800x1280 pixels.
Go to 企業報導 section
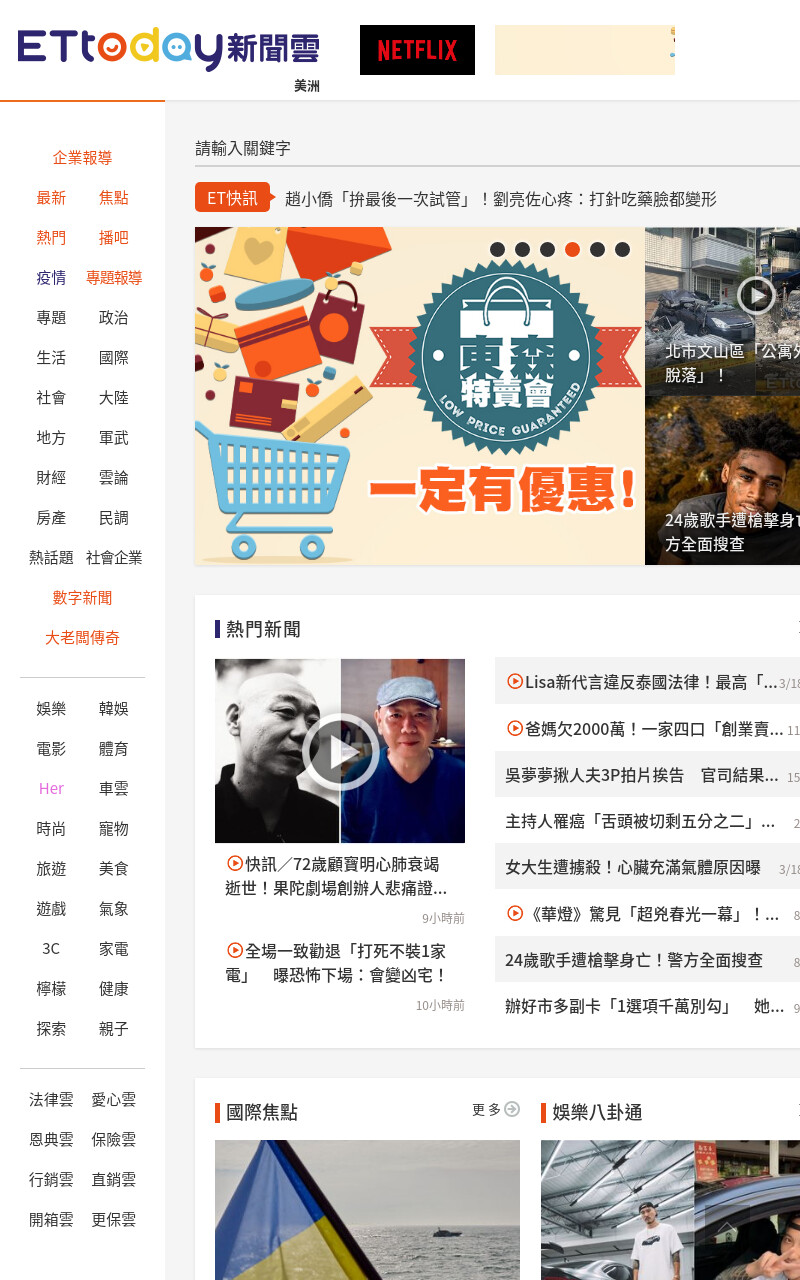[82, 158]
